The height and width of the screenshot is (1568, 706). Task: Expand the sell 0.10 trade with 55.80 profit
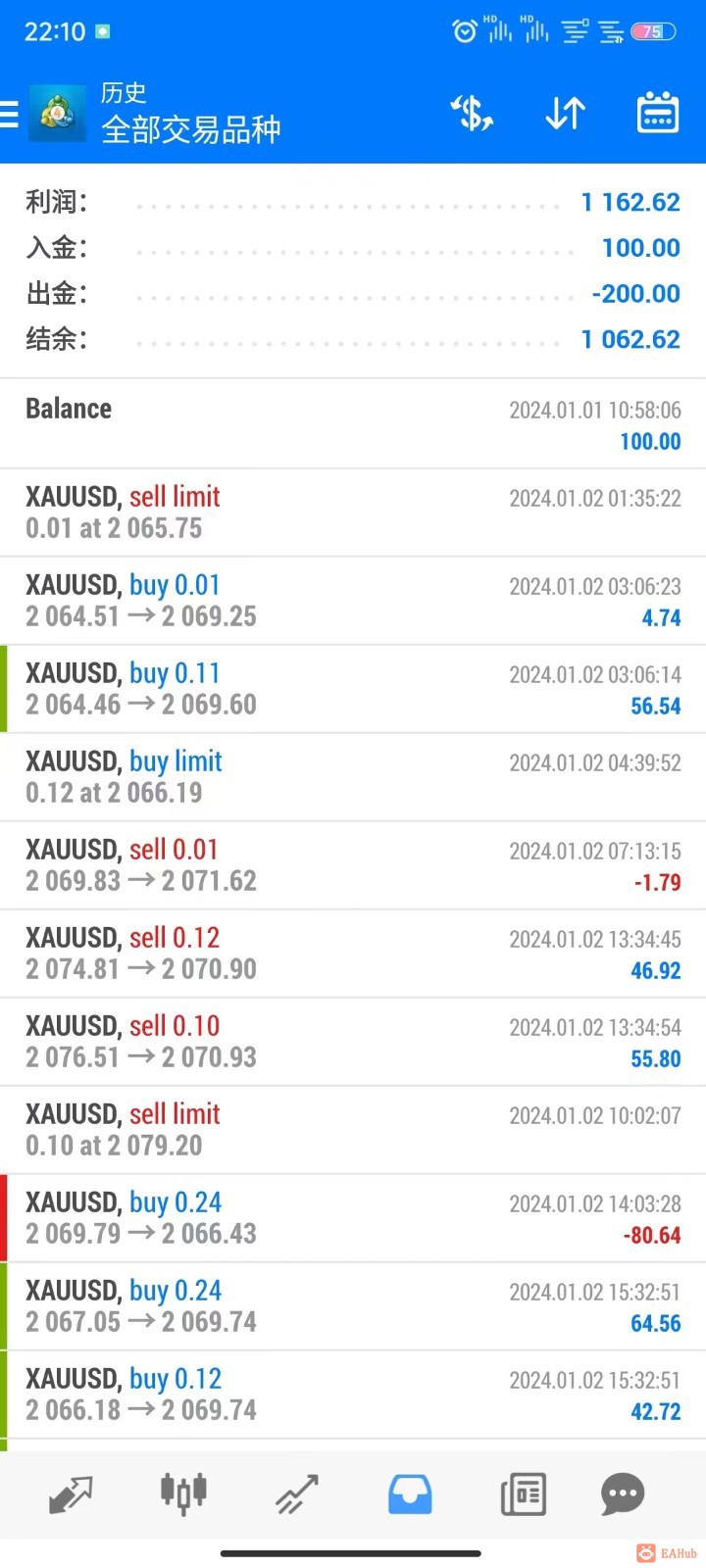click(x=353, y=1042)
